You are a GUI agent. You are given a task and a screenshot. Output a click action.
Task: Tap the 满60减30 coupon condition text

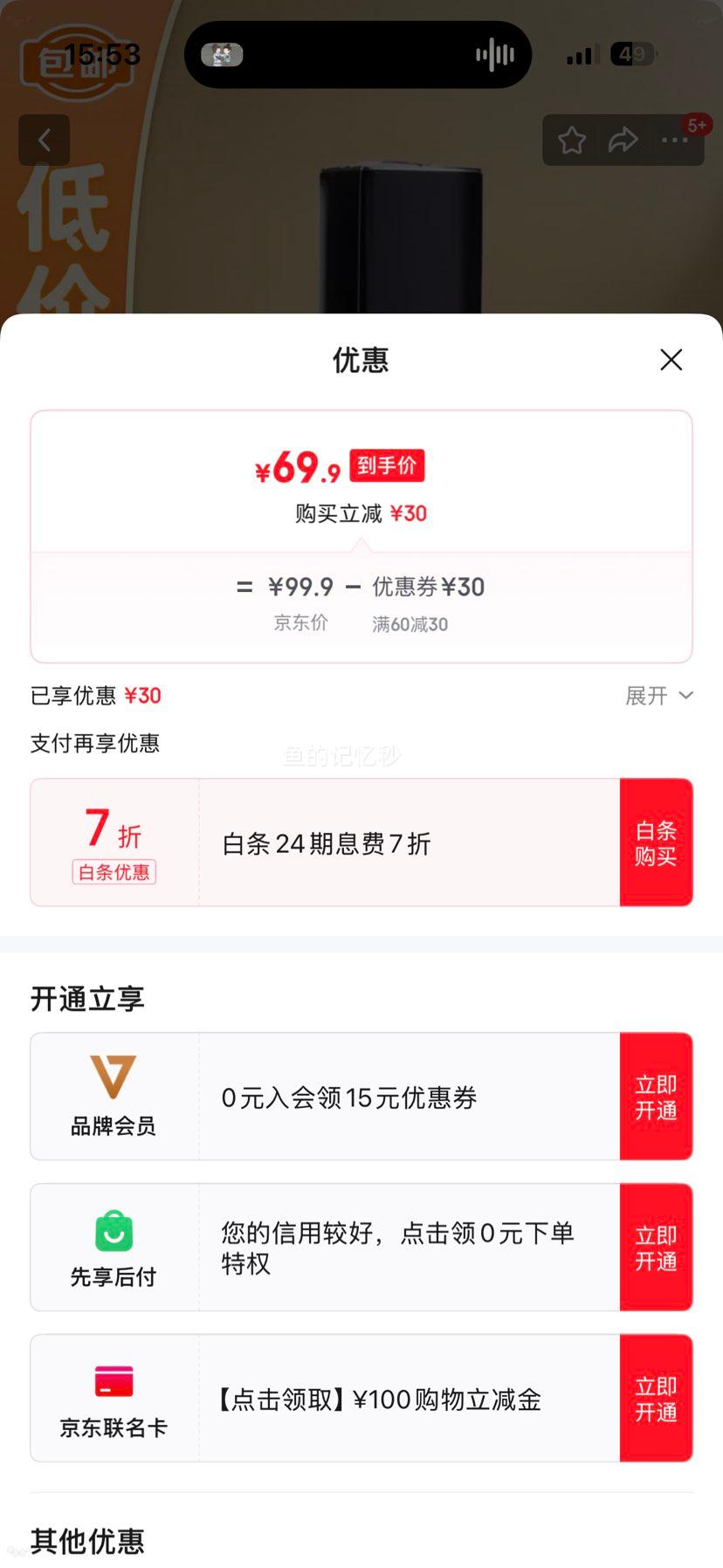tap(410, 623)
